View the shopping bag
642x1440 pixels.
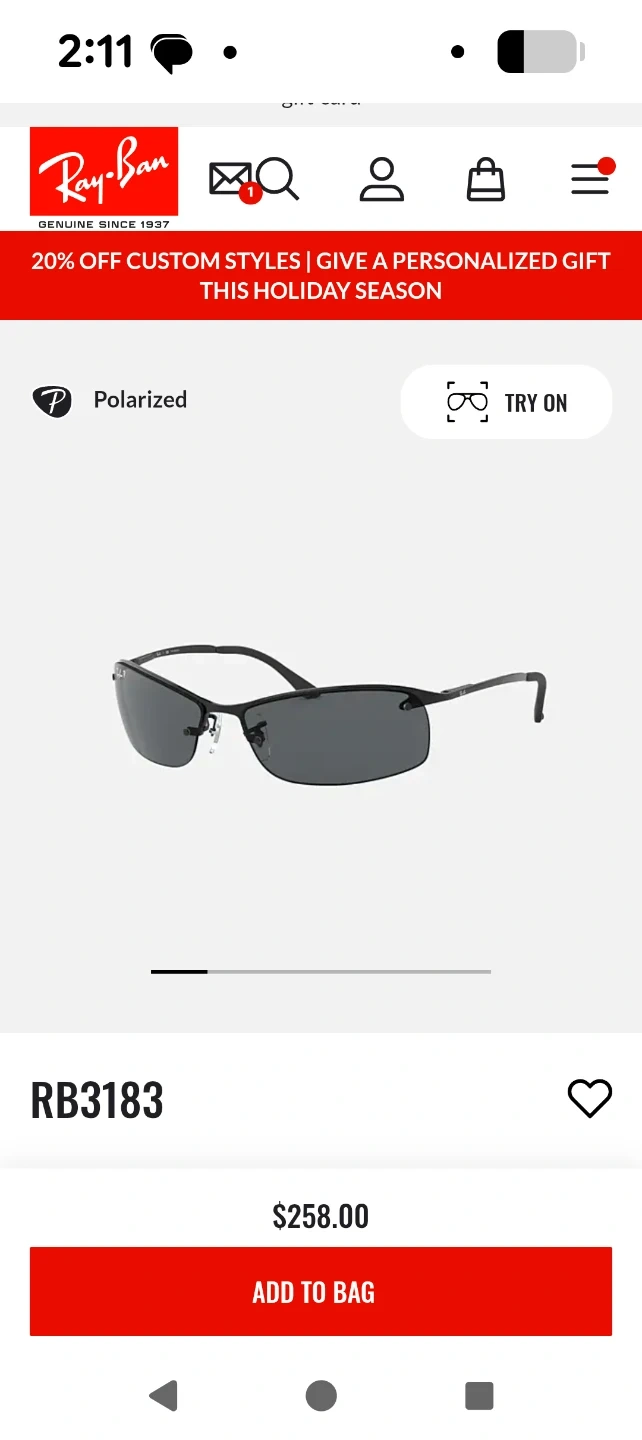coord(486,180)
